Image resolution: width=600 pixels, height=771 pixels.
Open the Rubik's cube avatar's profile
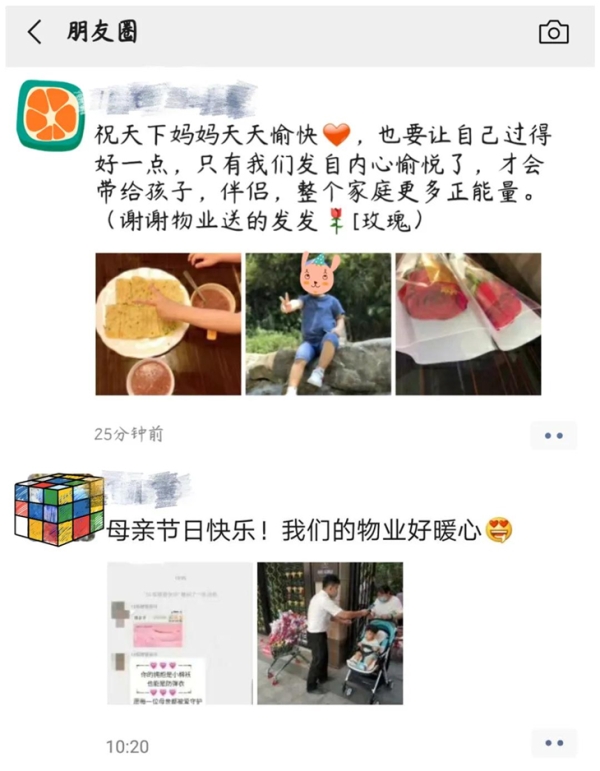pyautogui.click(x=59, y=509)
